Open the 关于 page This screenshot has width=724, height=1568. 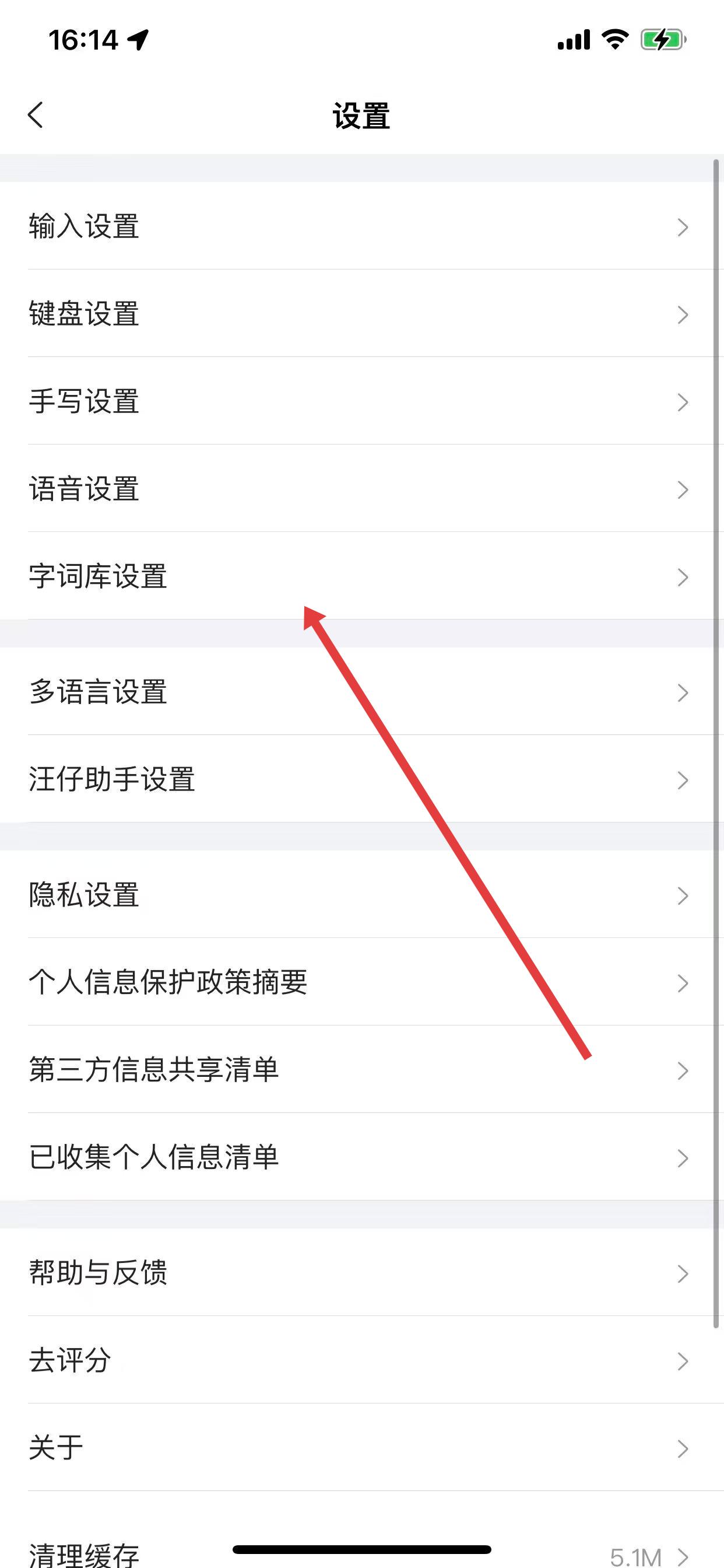359,1448
